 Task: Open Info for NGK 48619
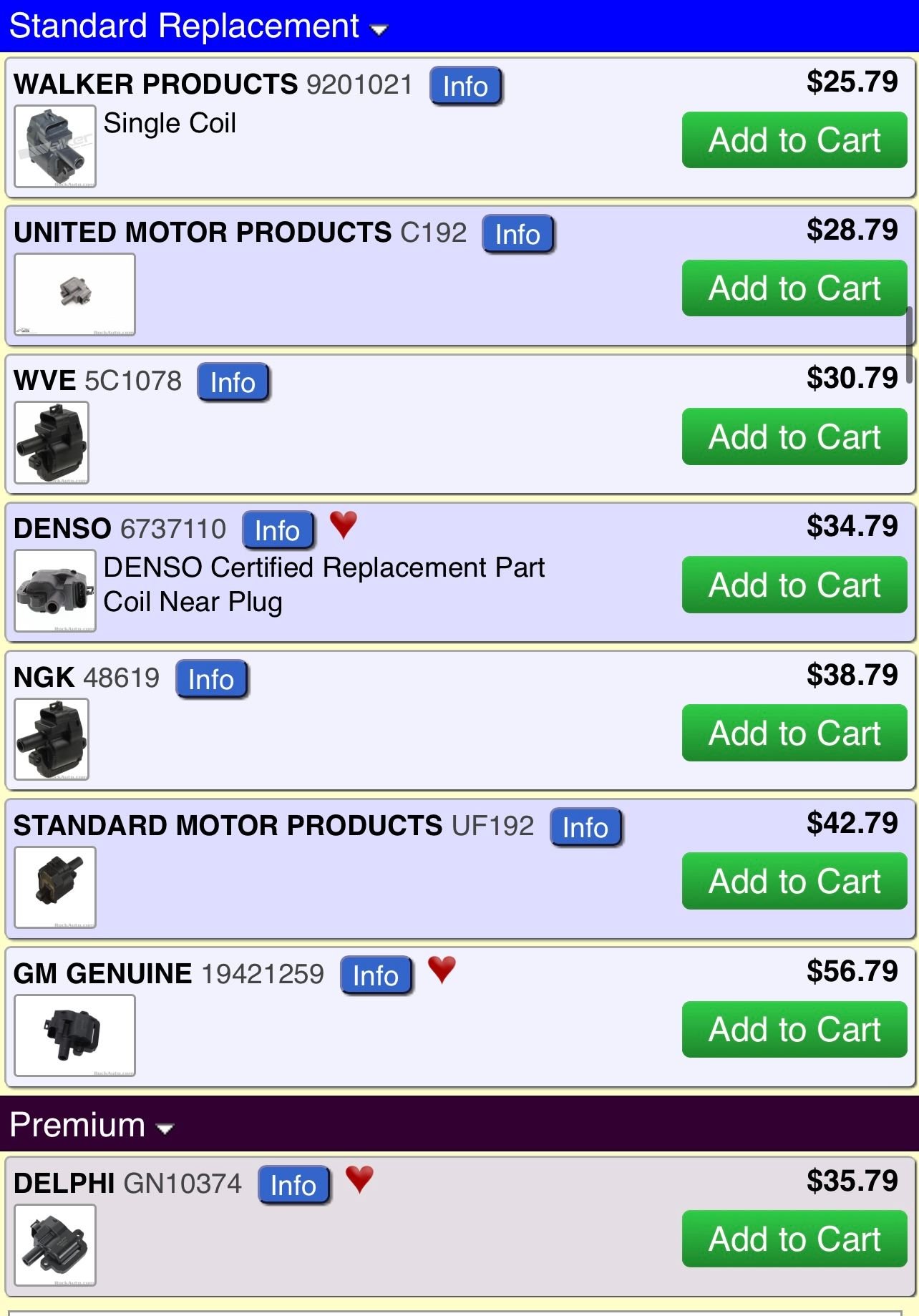click(211, 678)
